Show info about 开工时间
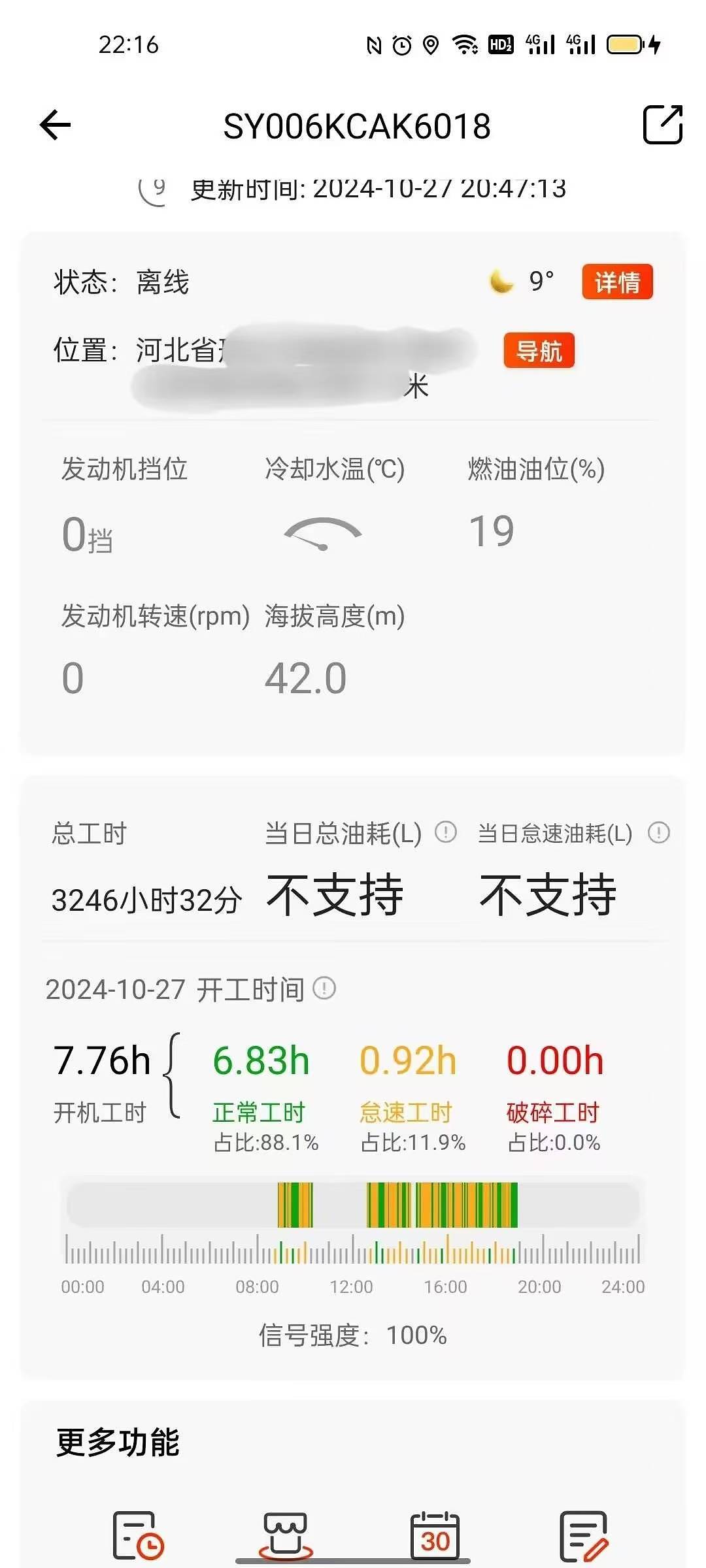The width and height of the screenshot is (706, 1568). click(x=324, y=988)
